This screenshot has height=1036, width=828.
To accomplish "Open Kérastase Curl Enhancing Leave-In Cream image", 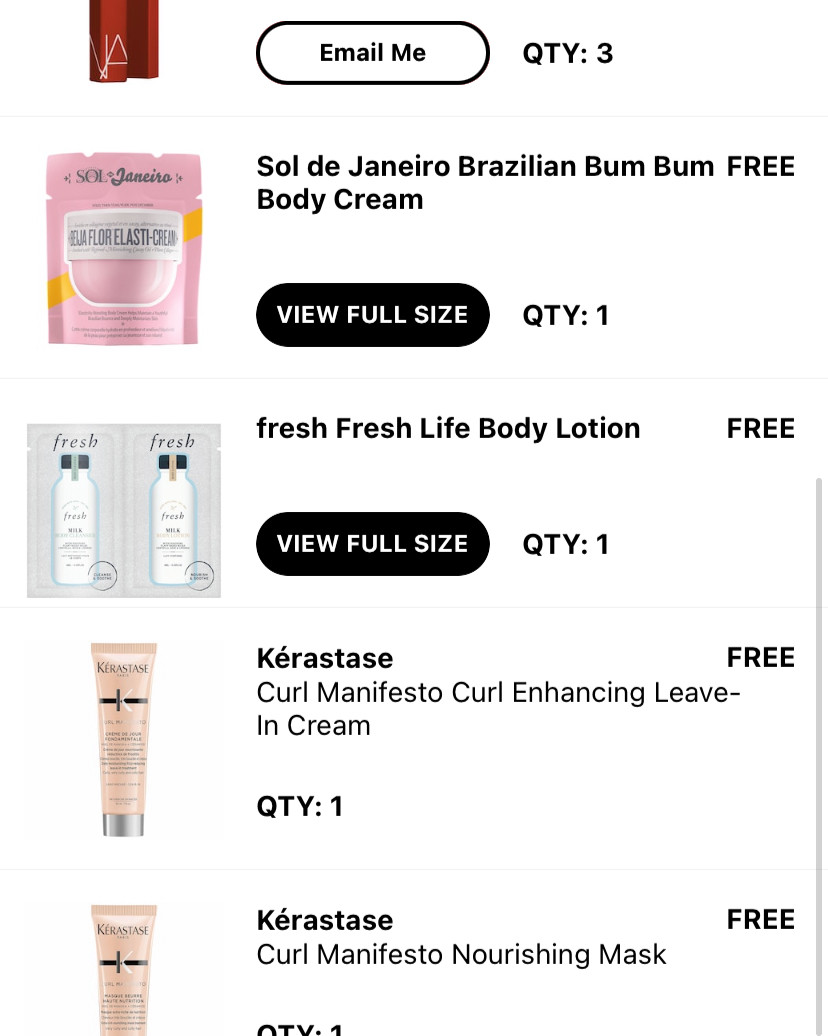I will (x=124, y=739).
